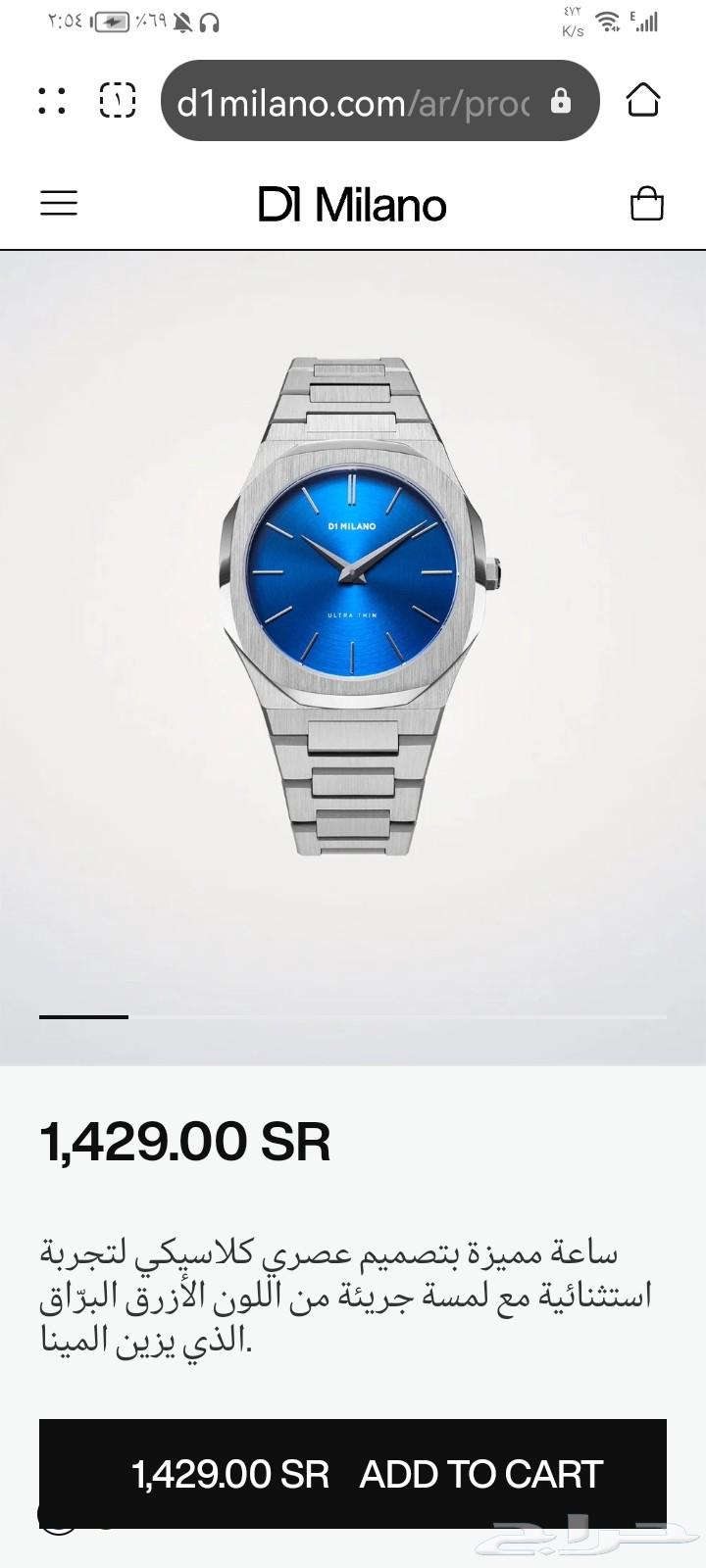Open the D1 Milano hamburger menu
Screen dimensions: 706x1568
59,203
